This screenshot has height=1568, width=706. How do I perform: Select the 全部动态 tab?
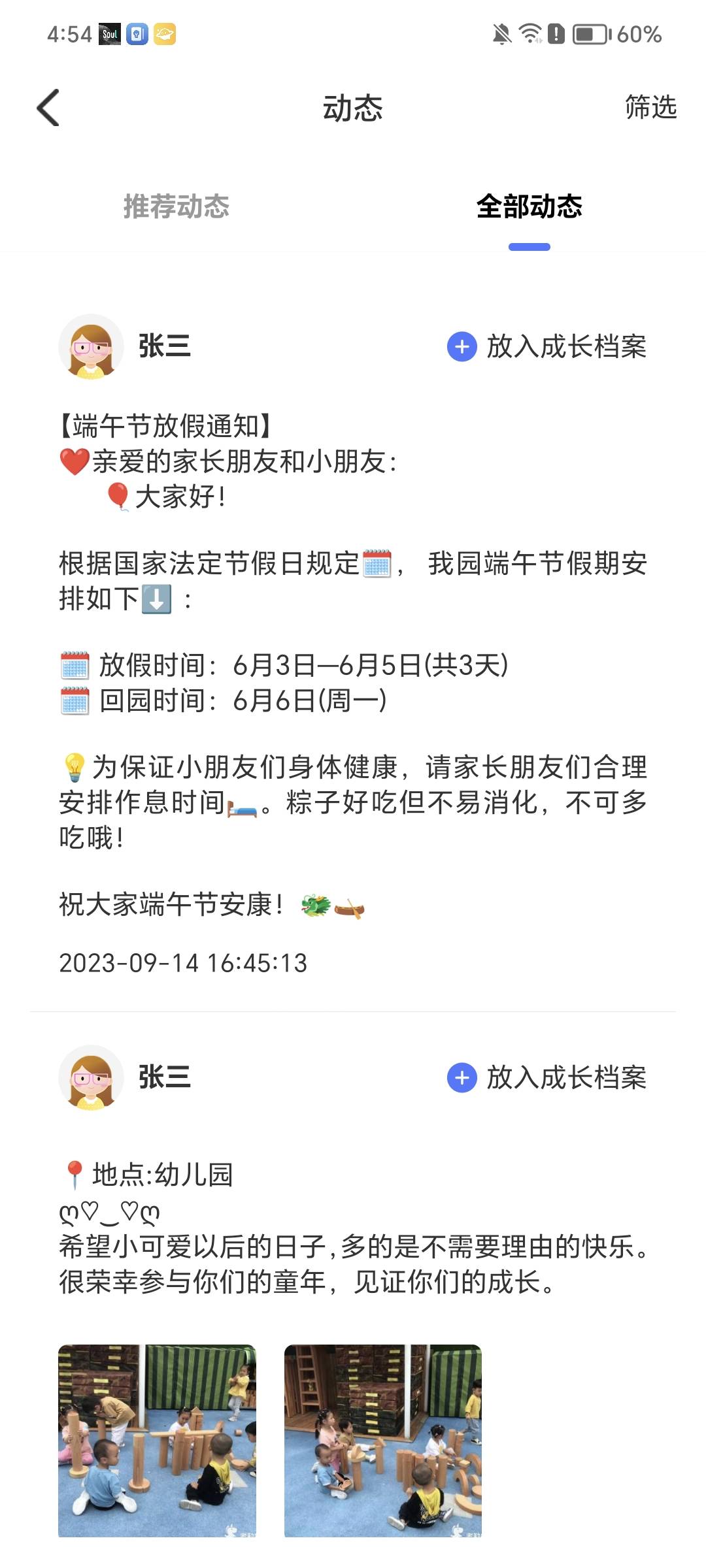tap(529, 206)
